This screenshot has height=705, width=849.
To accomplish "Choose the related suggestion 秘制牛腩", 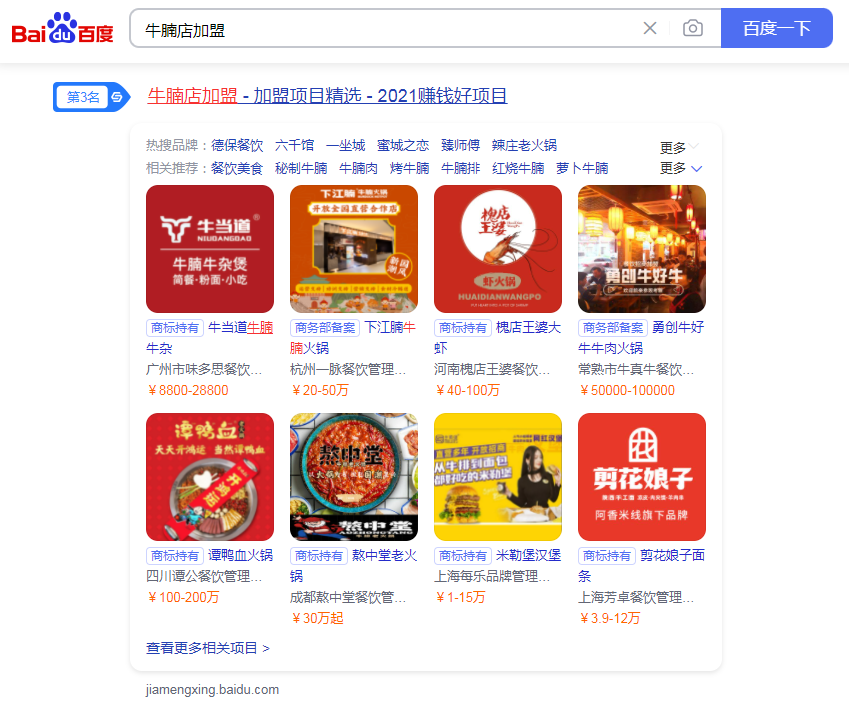I will point(301,168).
